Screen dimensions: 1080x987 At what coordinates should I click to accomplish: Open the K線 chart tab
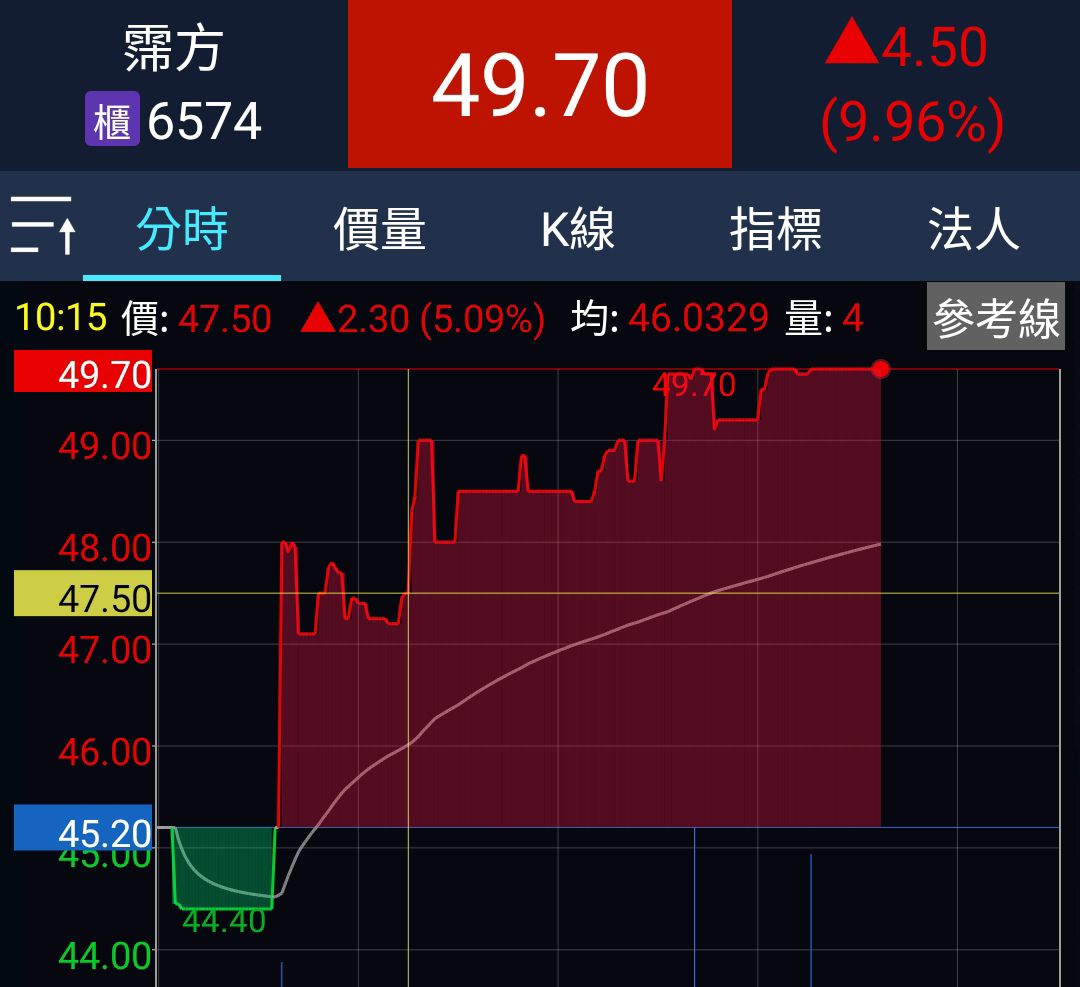pyautogui.click(x=577, y=228)
